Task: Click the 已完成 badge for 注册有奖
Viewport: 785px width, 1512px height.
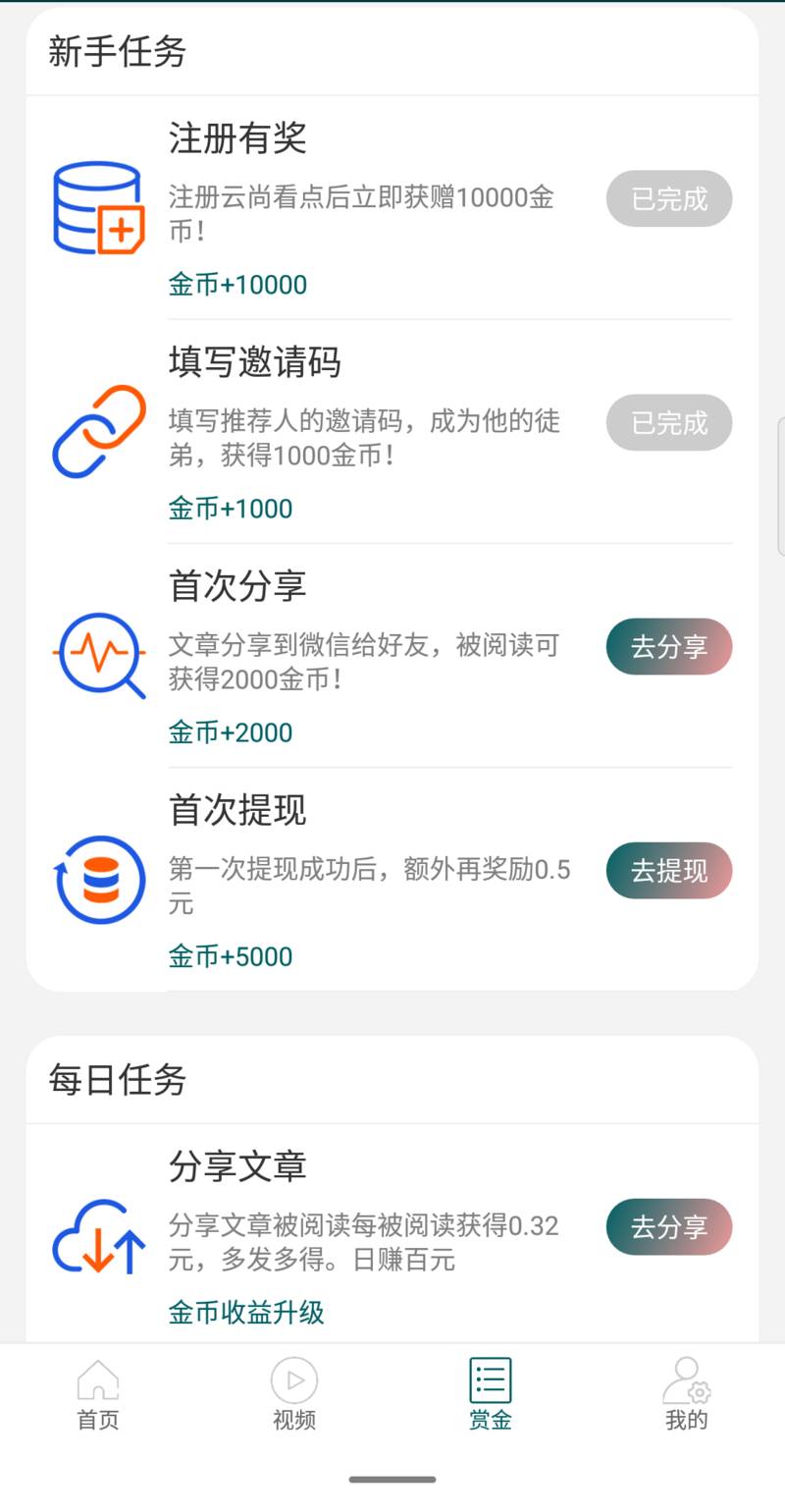Action: (669, 199)
